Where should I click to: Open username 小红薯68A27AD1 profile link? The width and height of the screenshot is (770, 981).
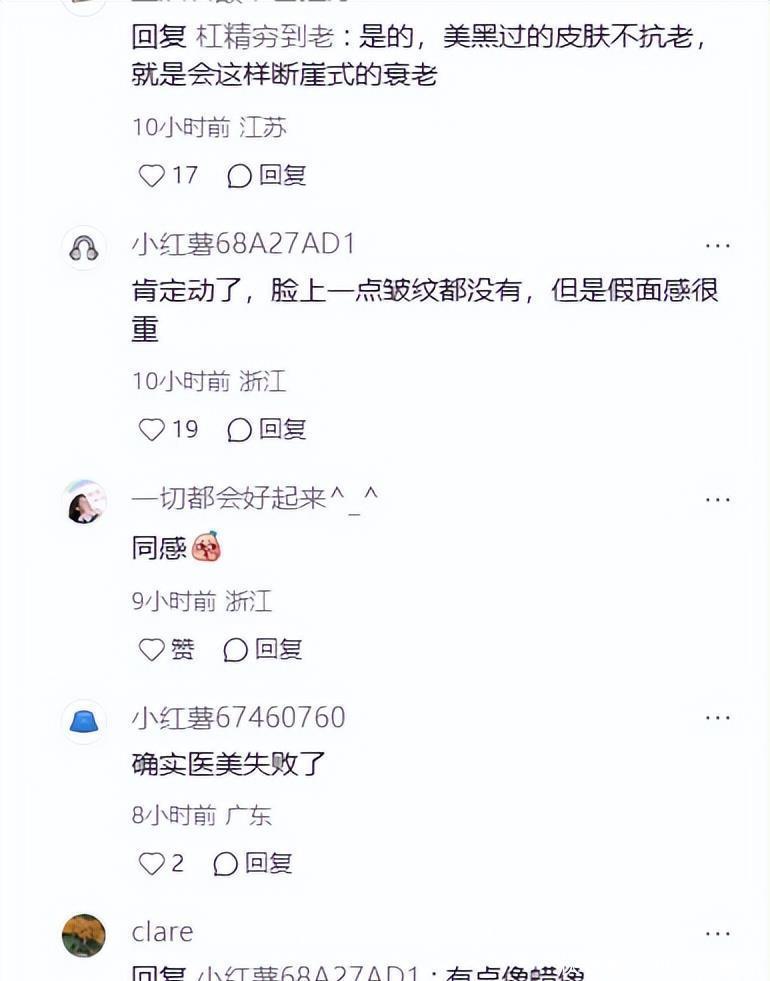pyautogui.click(x=243, y=244)
